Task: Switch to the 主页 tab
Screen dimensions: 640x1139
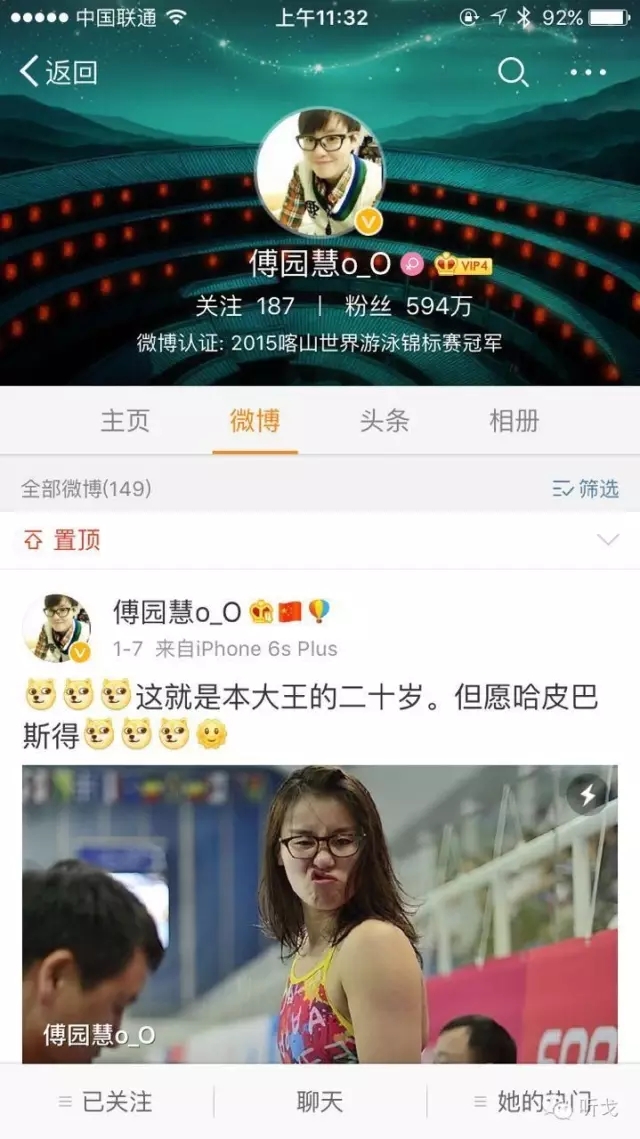Action: pyautogui.click(x=125, y=421)
